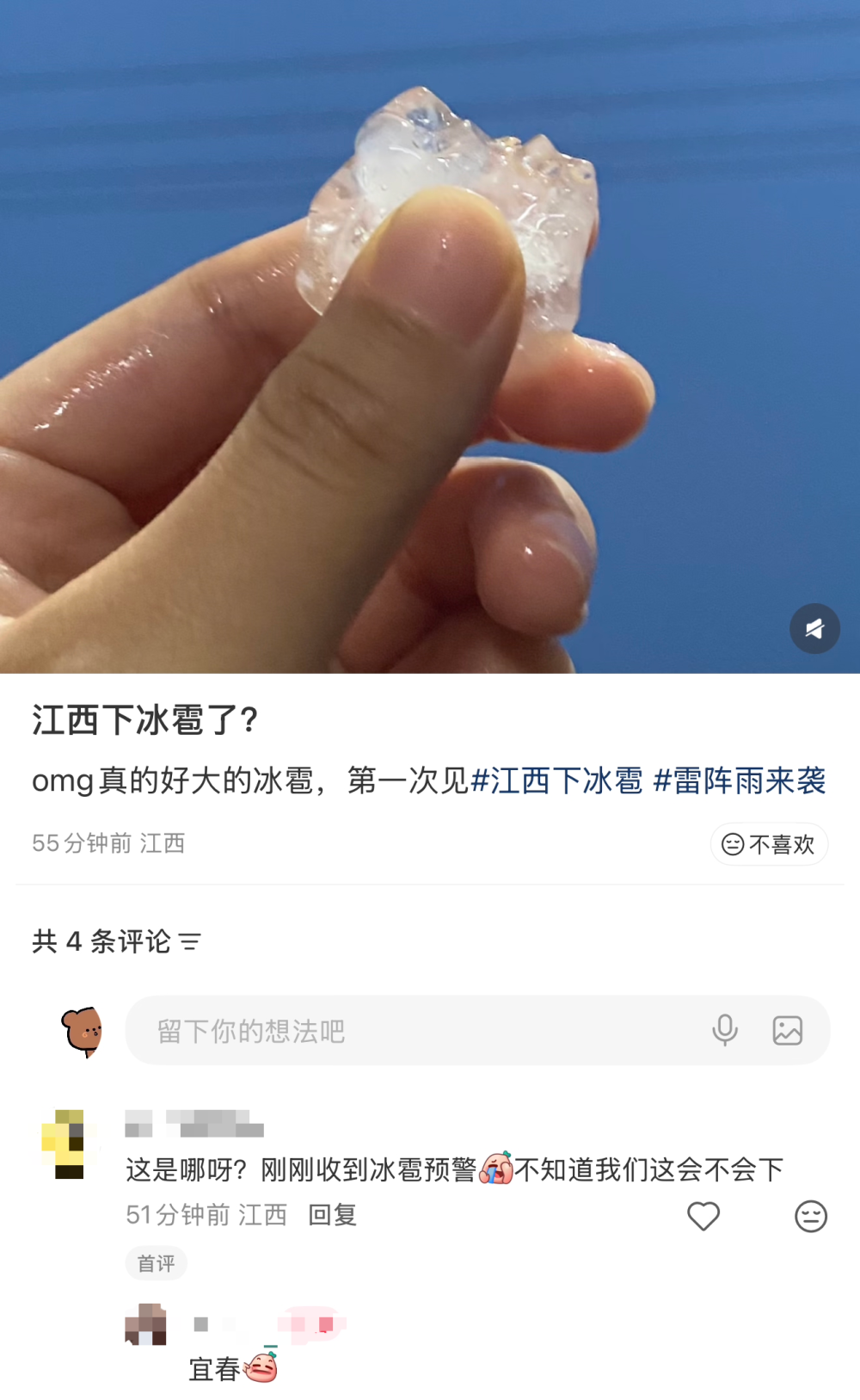Tap the microphone icon to record voice comment
860x1400 pixels.
(x=727, y=1031)
